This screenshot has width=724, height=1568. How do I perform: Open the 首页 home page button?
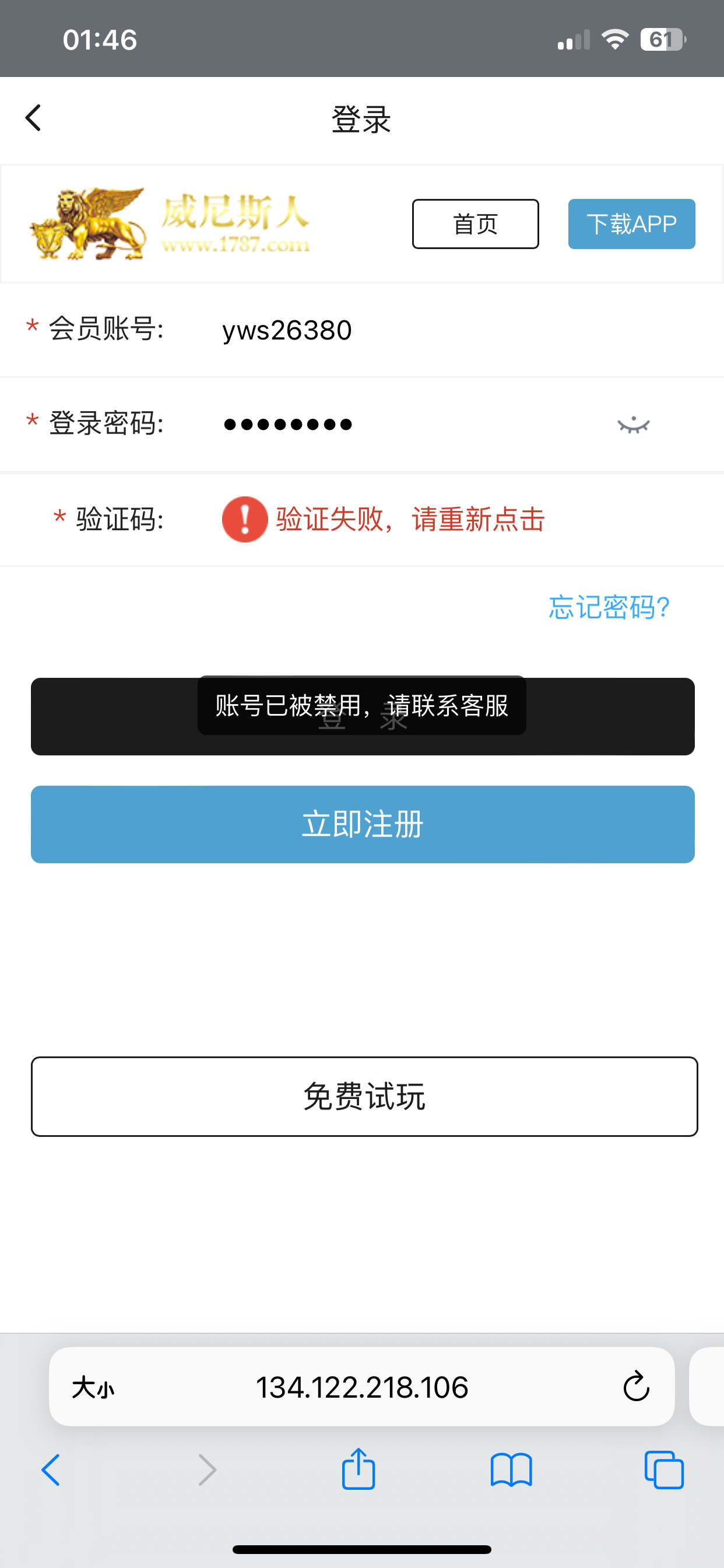point(475,224)
